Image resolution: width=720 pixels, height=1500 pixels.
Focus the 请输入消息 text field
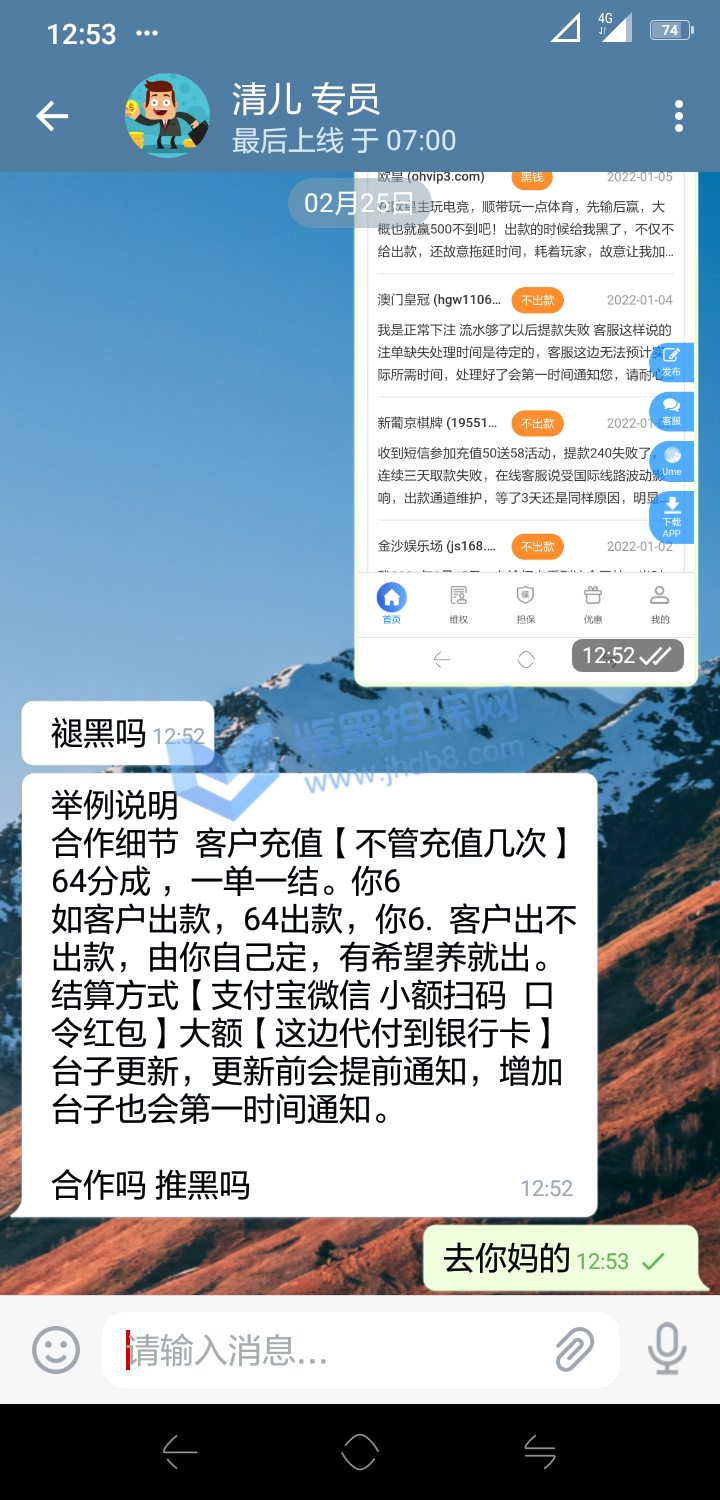(330, 1350)
